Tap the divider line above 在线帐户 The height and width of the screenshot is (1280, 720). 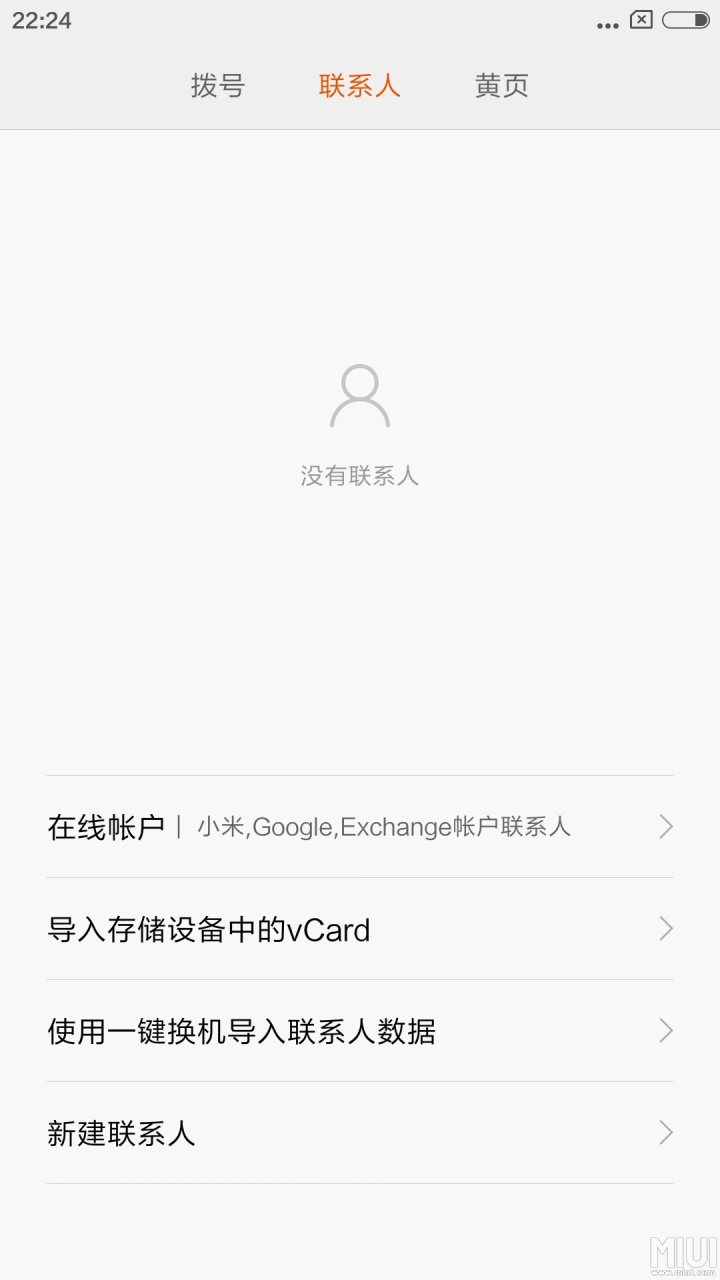click(360, 775)
